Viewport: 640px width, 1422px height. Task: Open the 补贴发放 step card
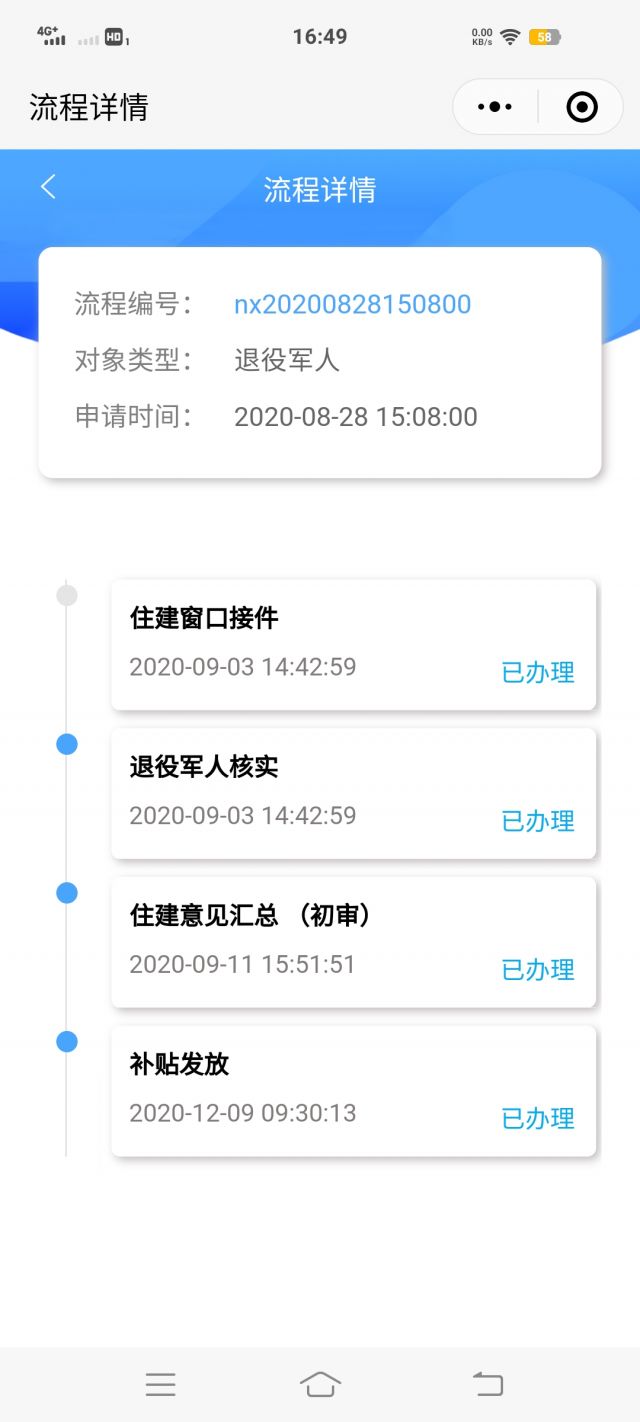pos(353,1090)
